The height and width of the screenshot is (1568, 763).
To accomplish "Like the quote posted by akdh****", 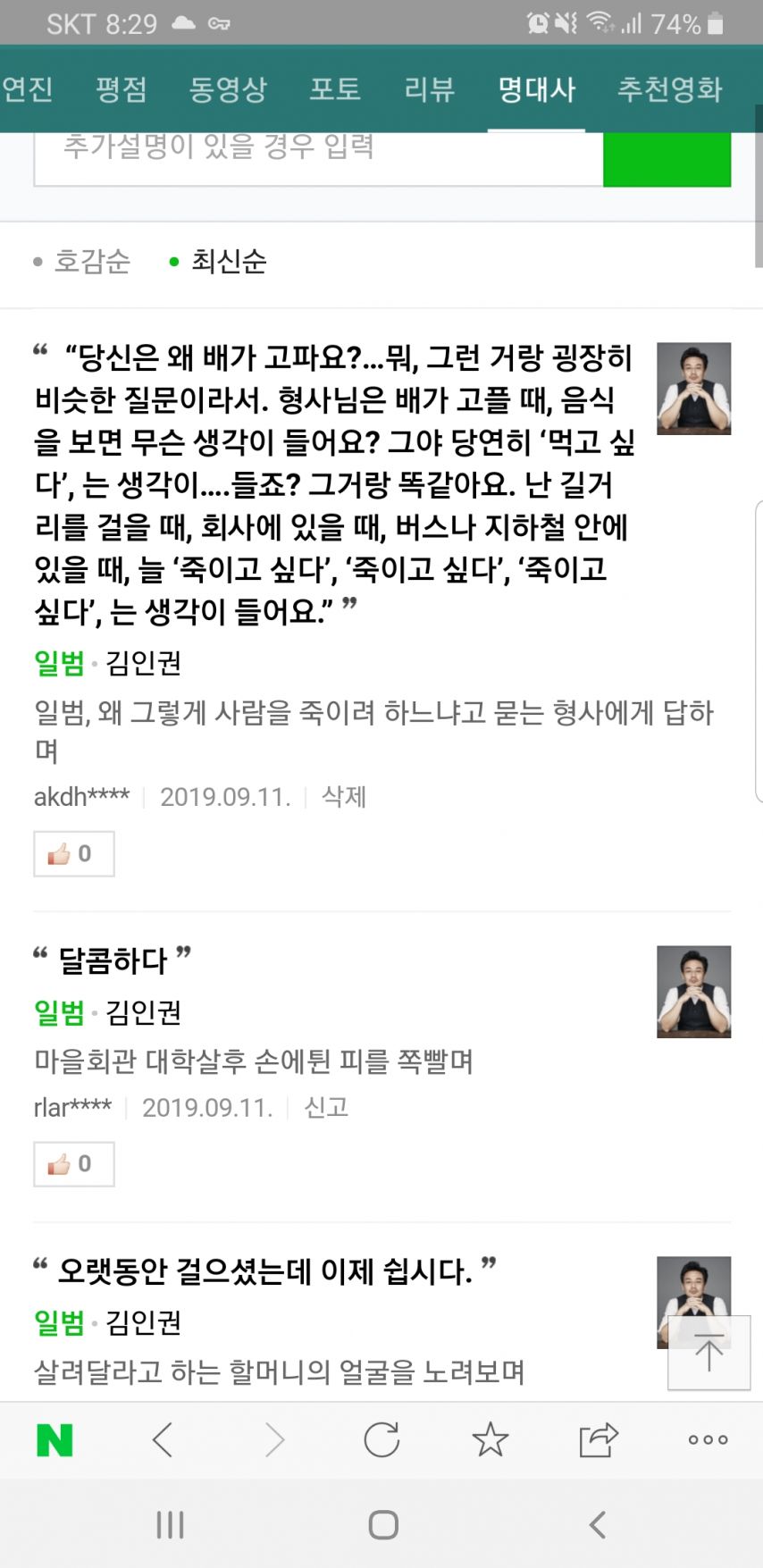I will point(73,853).
